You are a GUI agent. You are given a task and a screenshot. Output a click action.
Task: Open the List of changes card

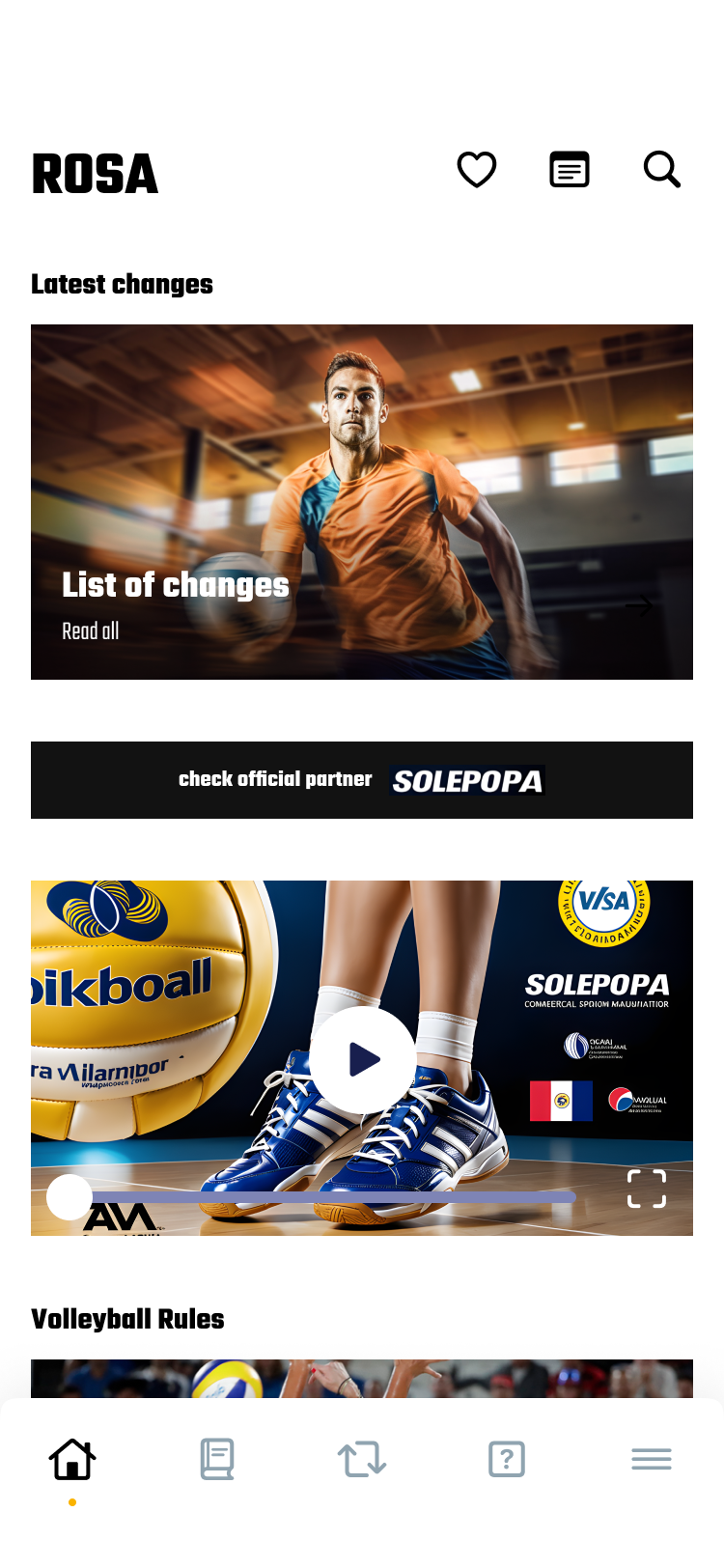point(362,502)
